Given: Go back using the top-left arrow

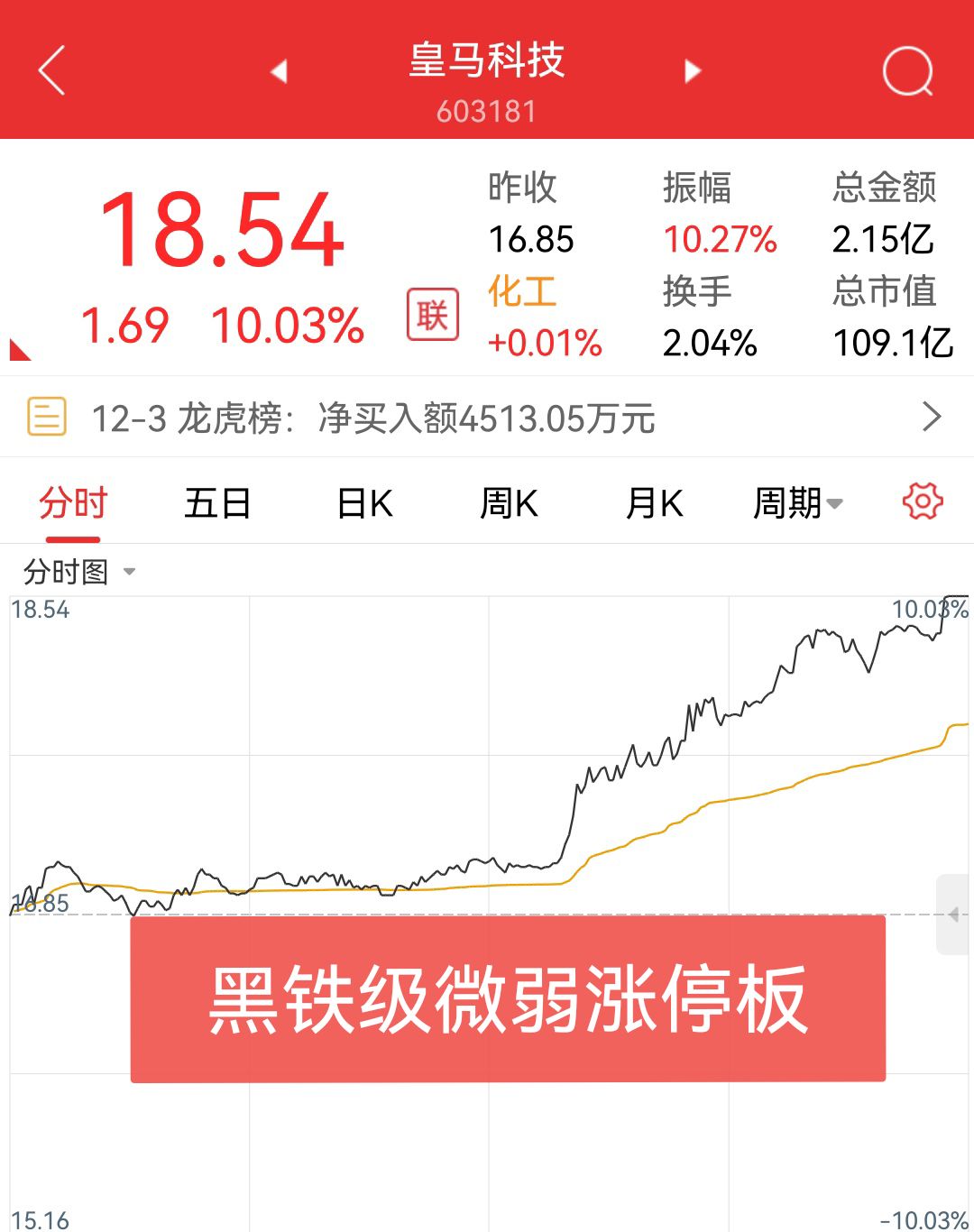Looking at the screenshot, I should (x=52, y=70).
